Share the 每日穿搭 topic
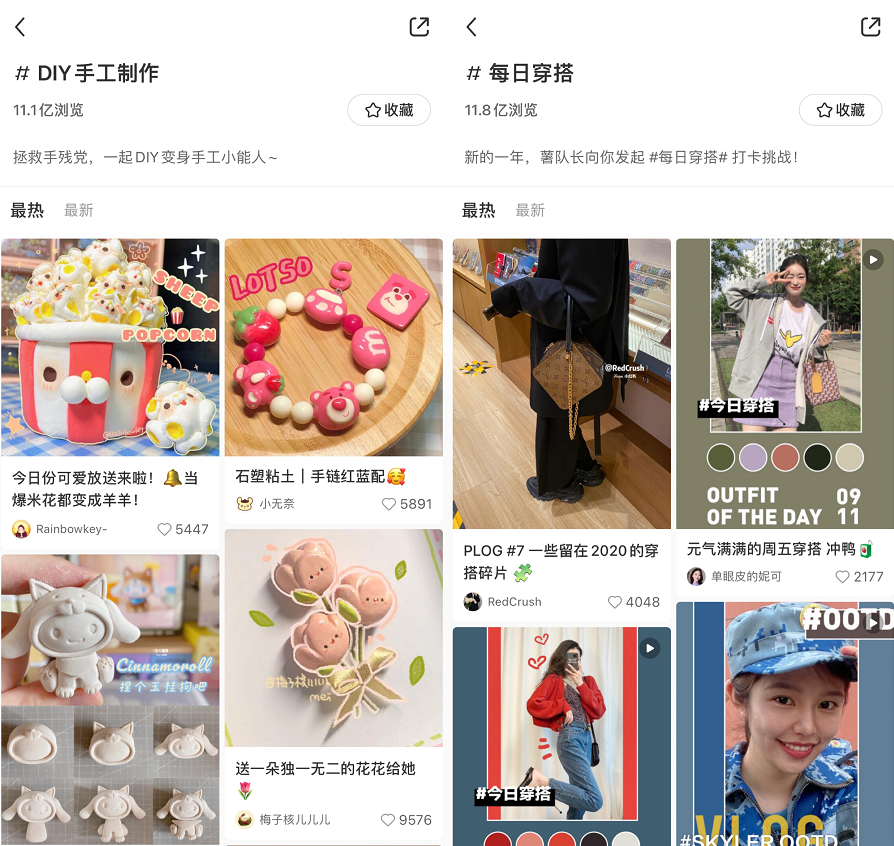Image resolution: width=894 pixels, height=846 pixels. tap(870, 28)
